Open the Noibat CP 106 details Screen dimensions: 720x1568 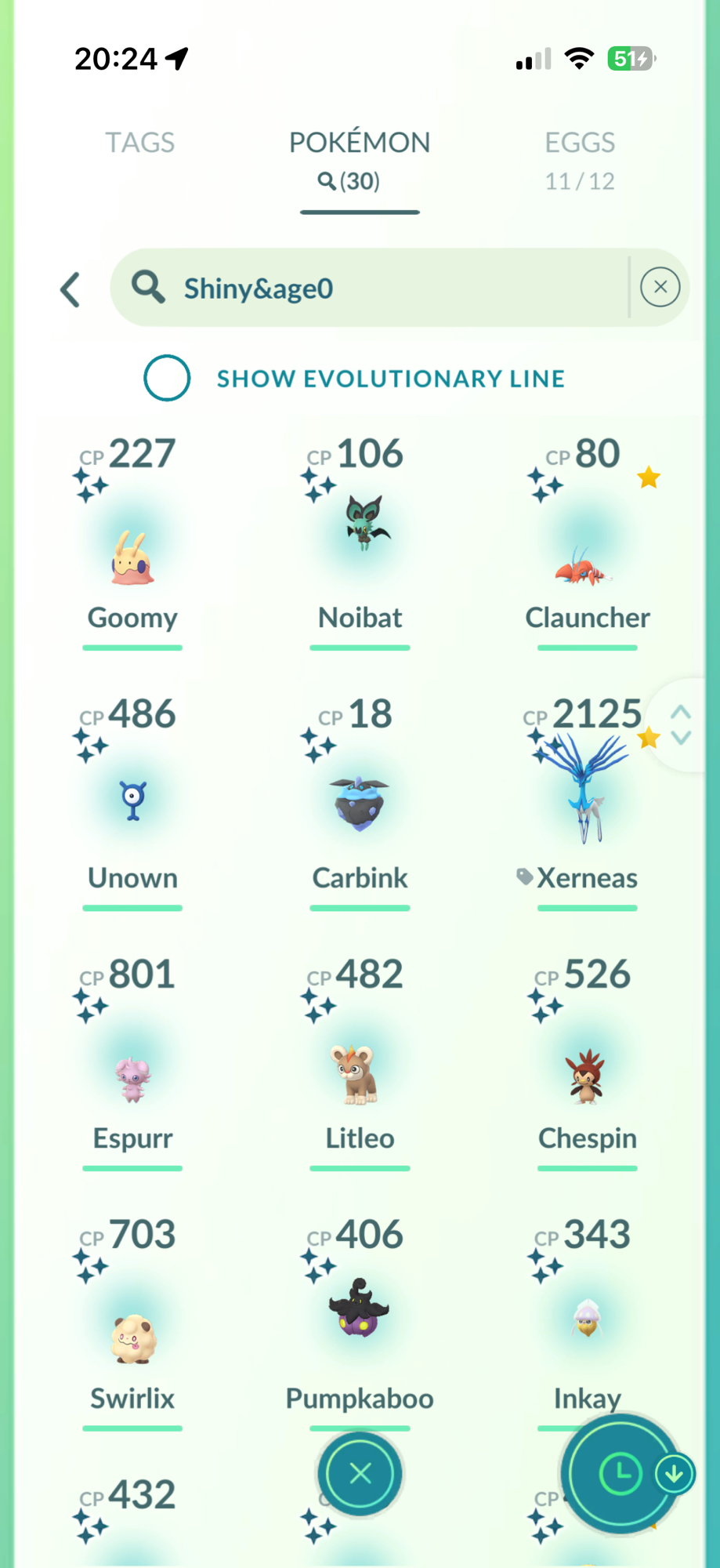coord(360,541)
